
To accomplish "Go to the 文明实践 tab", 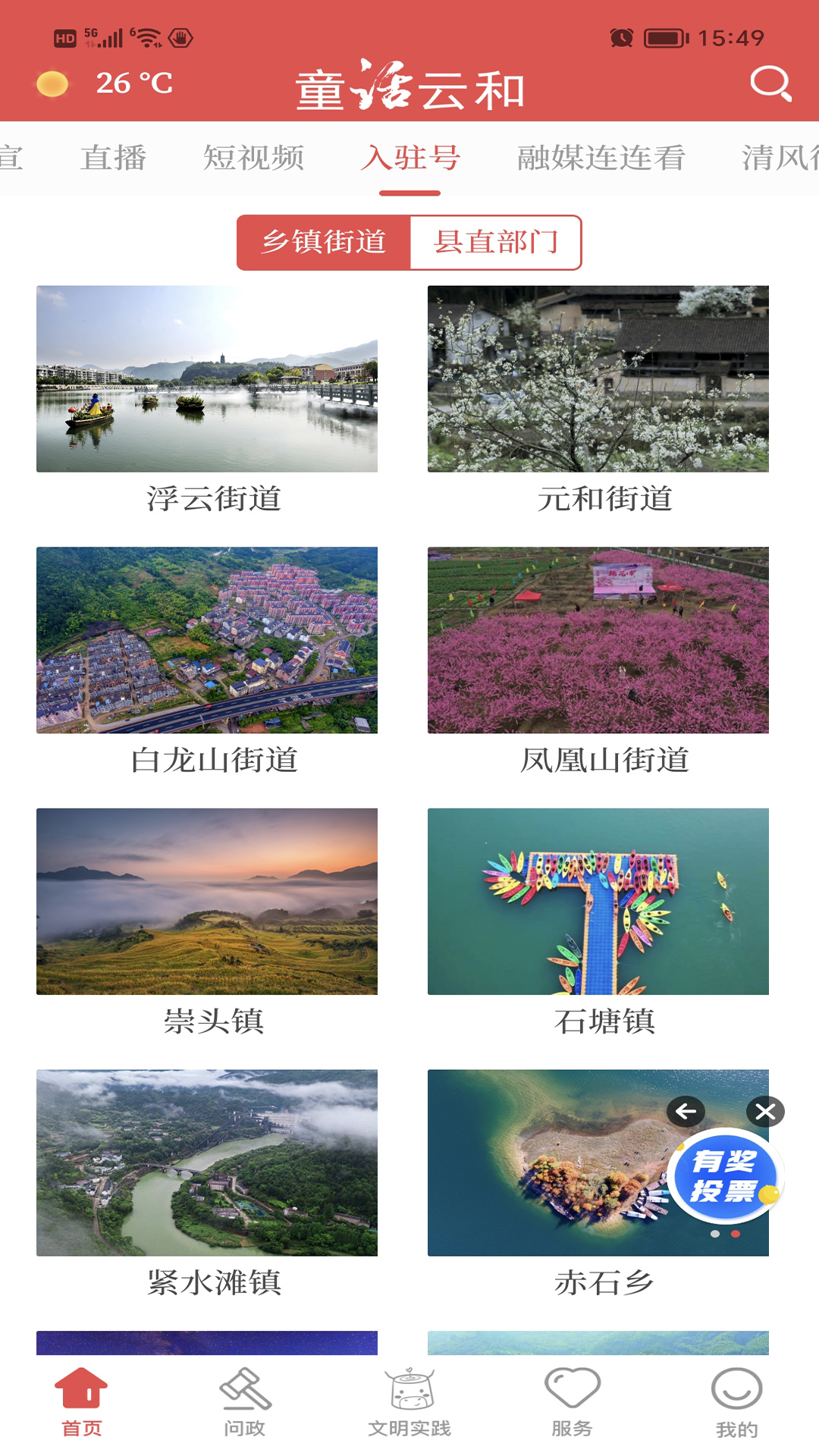I will coord(409,1403).
